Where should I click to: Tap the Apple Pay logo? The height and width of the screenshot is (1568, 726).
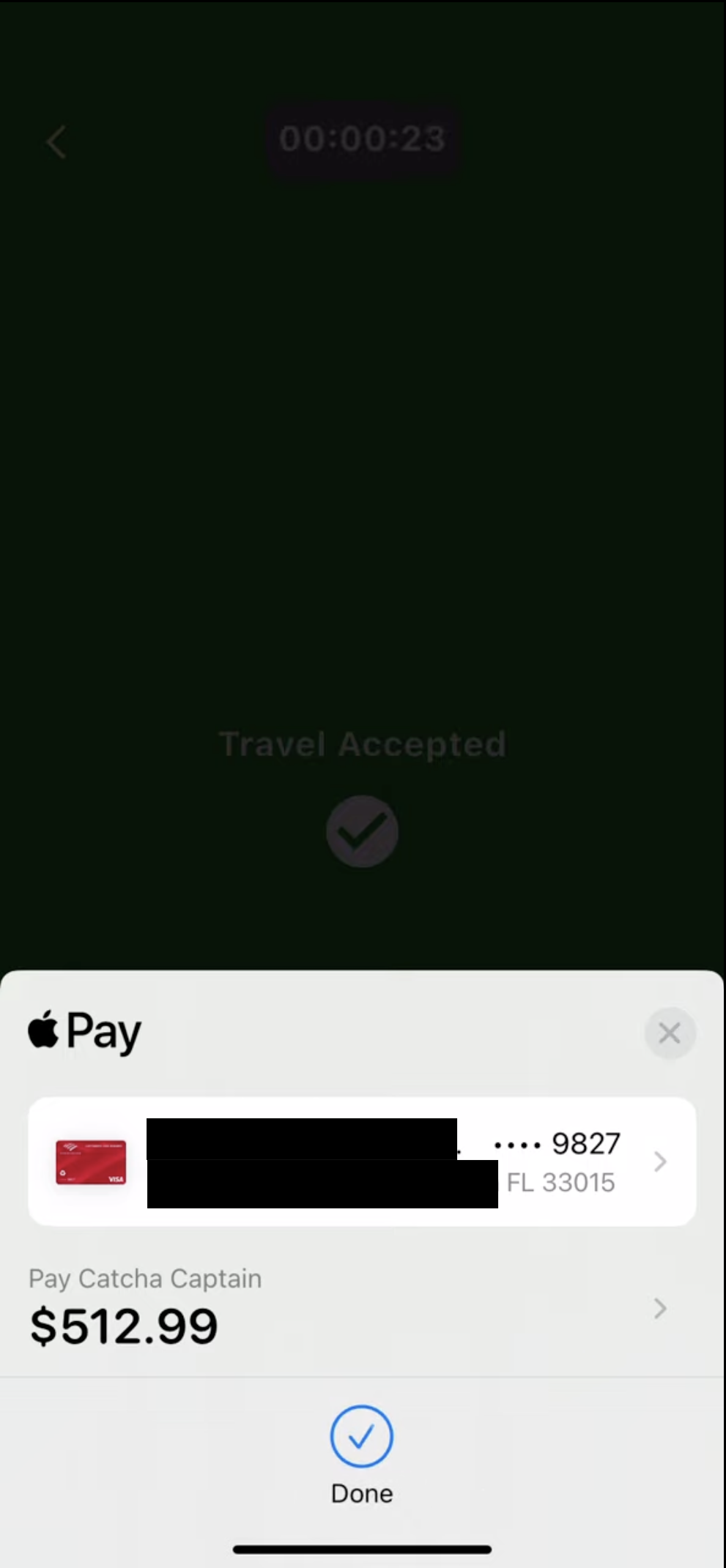click(84, 1030)
